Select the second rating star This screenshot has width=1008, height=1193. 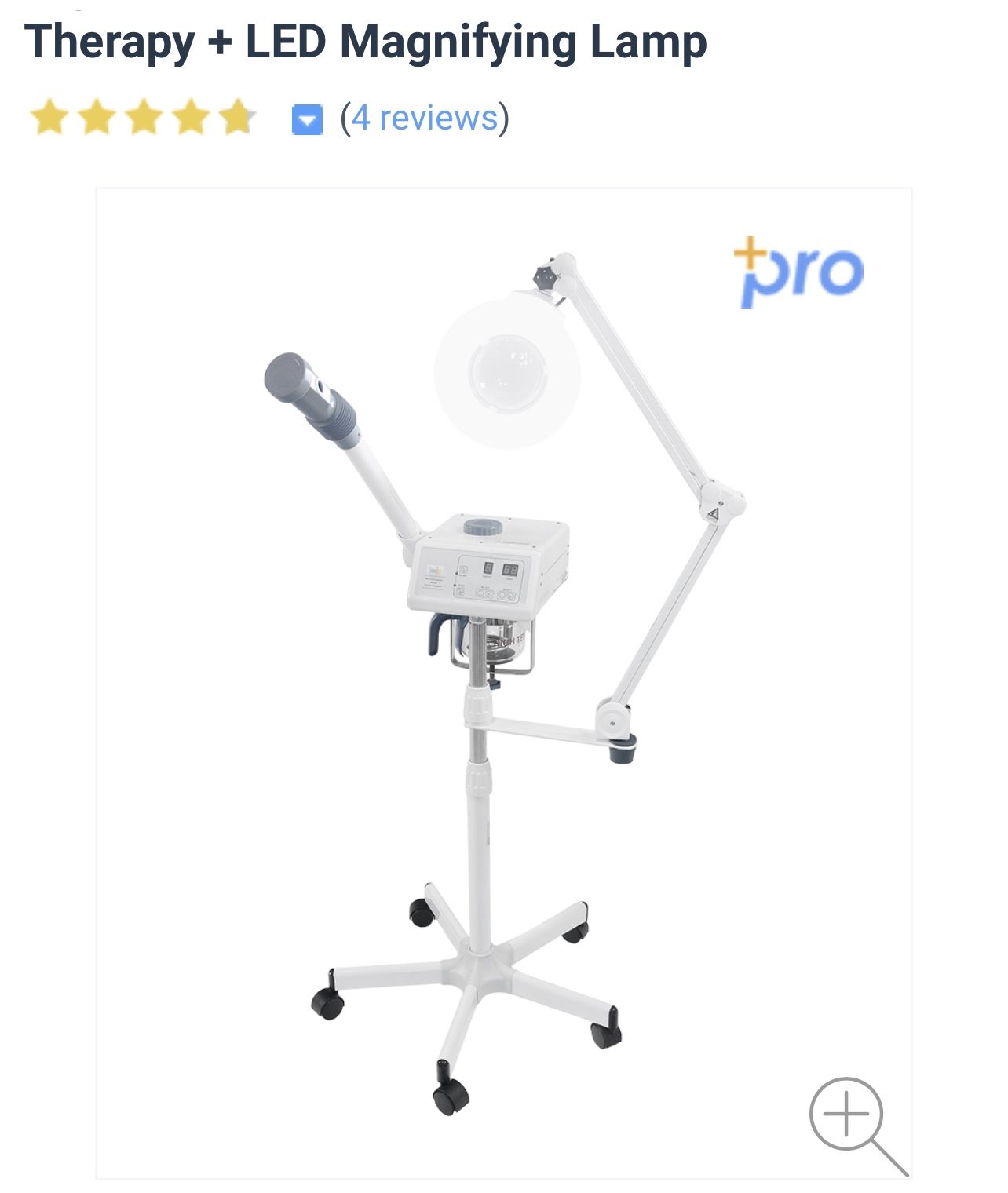(97, 118)
